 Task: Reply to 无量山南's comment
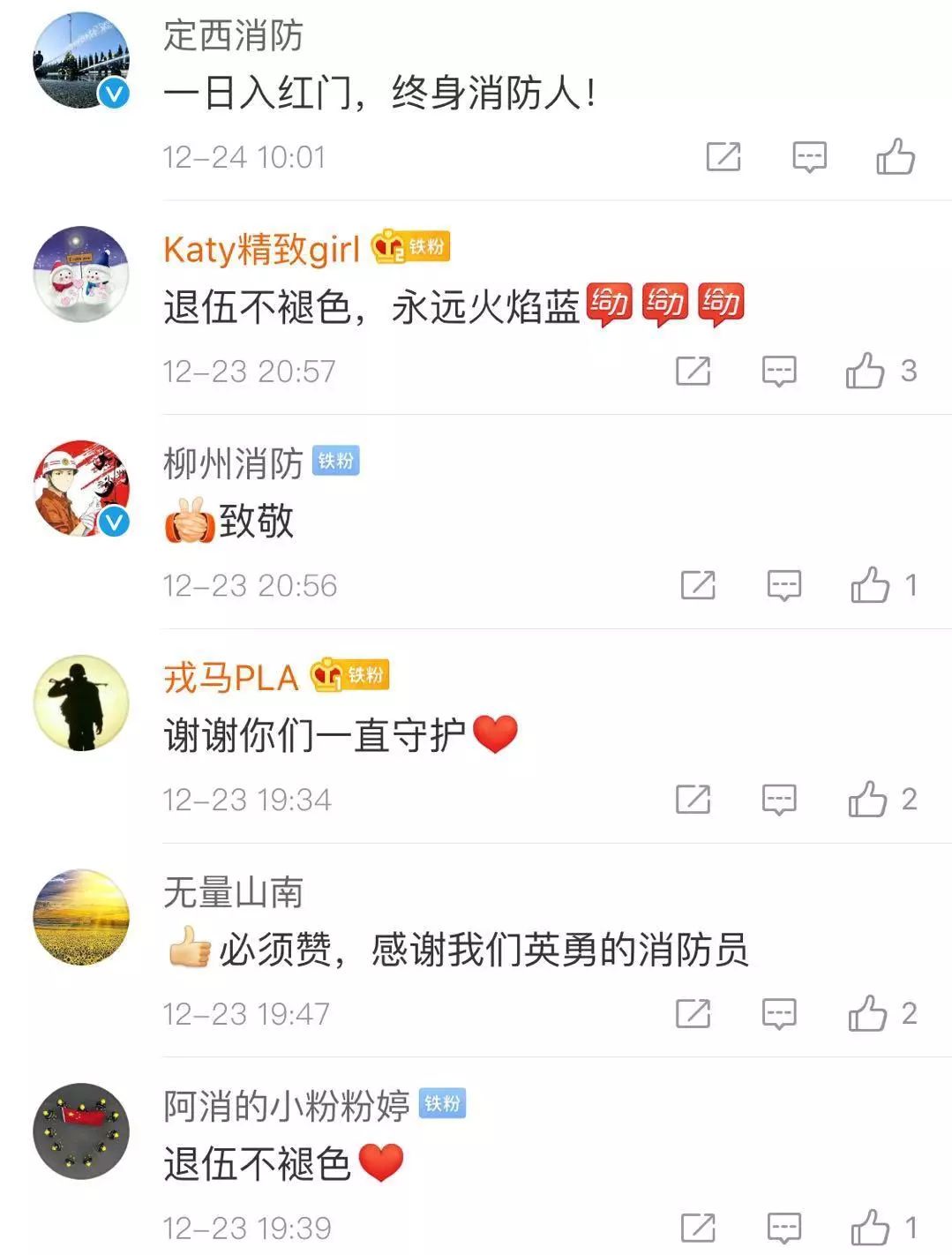click(779, 1014)
